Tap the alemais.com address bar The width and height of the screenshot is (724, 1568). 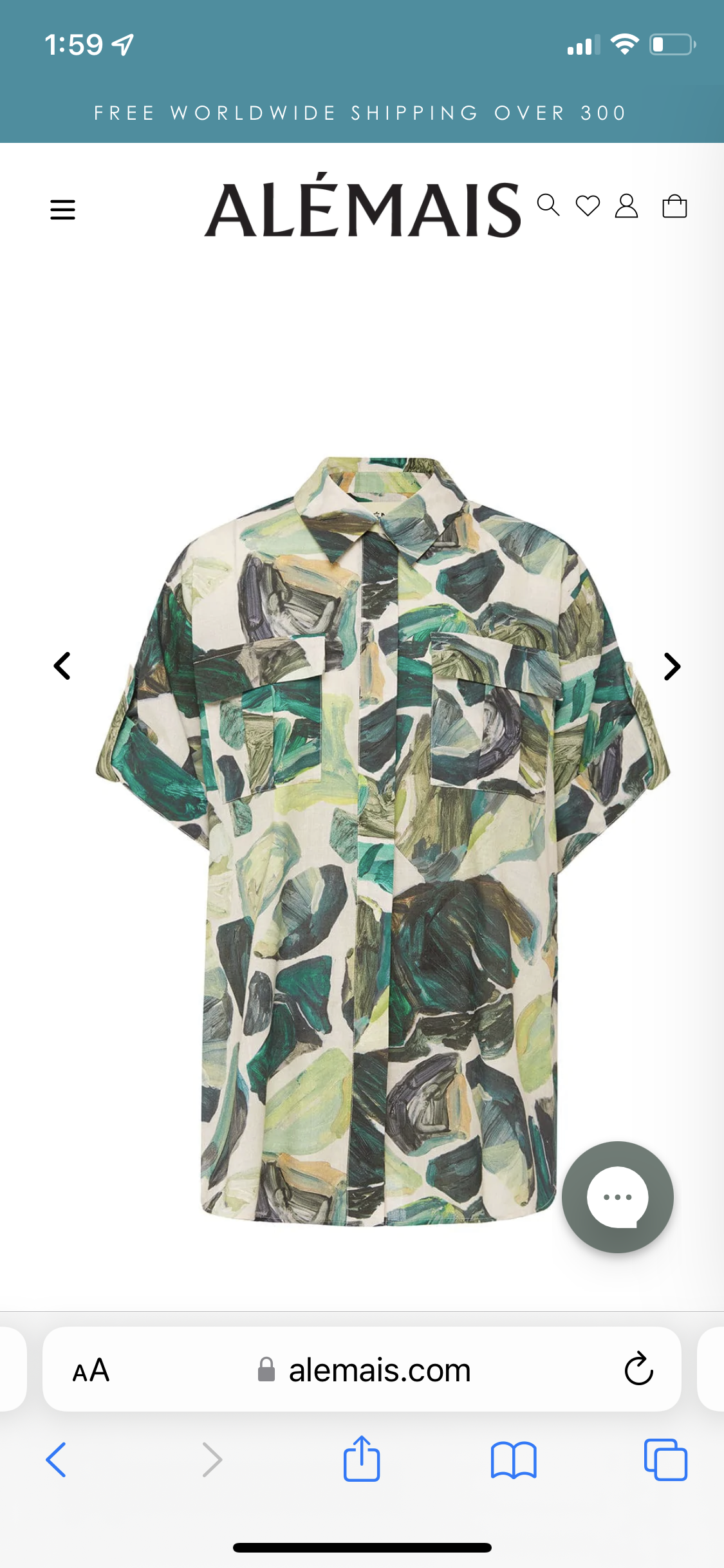pyautogui.click(x=380, y=1370)
